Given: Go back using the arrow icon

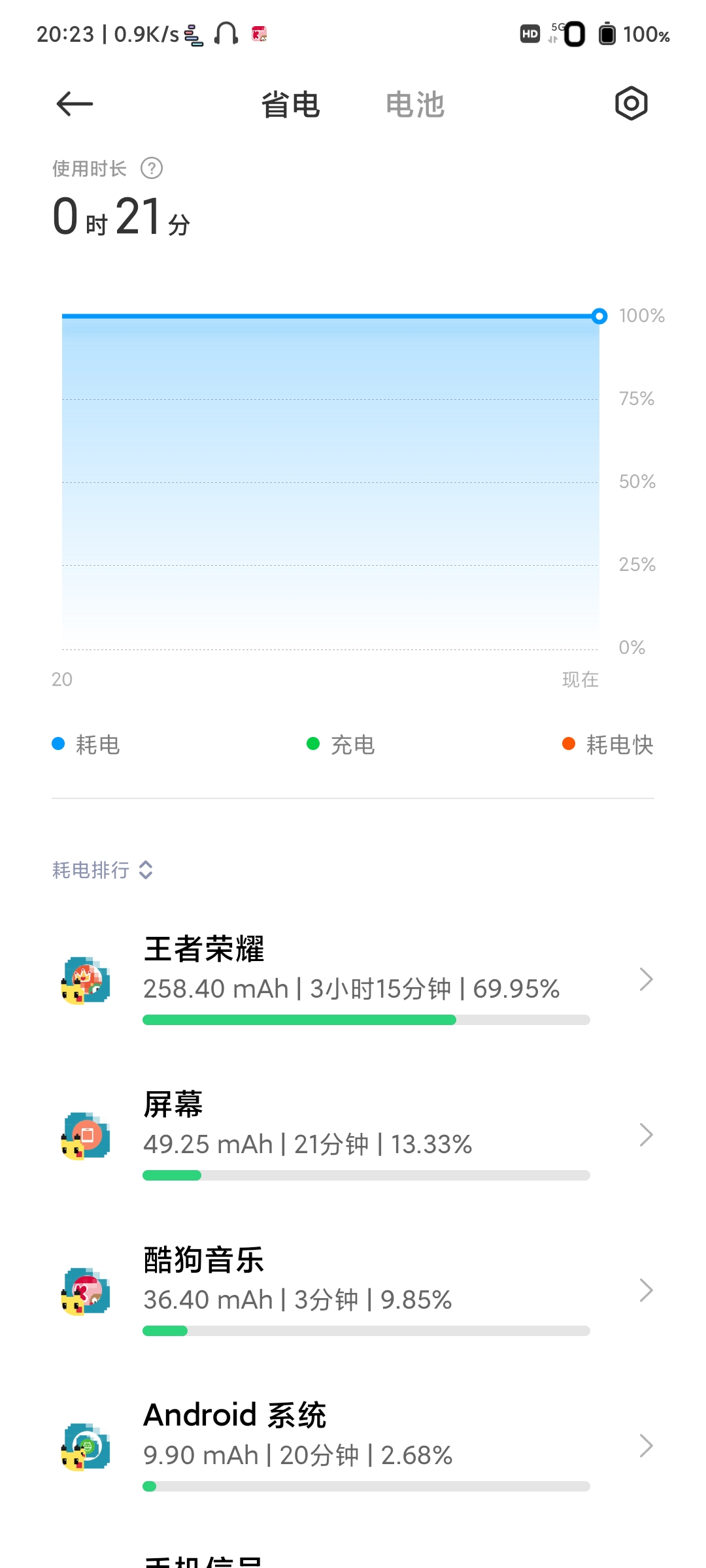Looking at the screenshot, I should (75, 104).
